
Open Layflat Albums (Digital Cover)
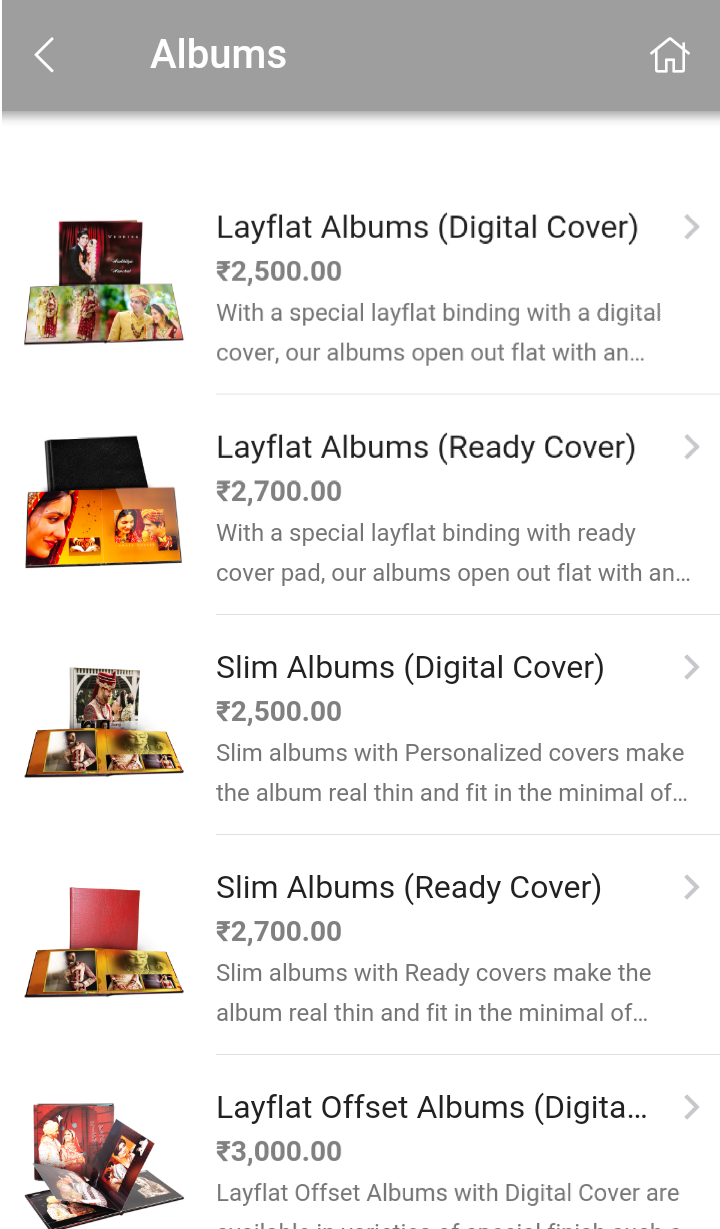(x=427, y=228)
